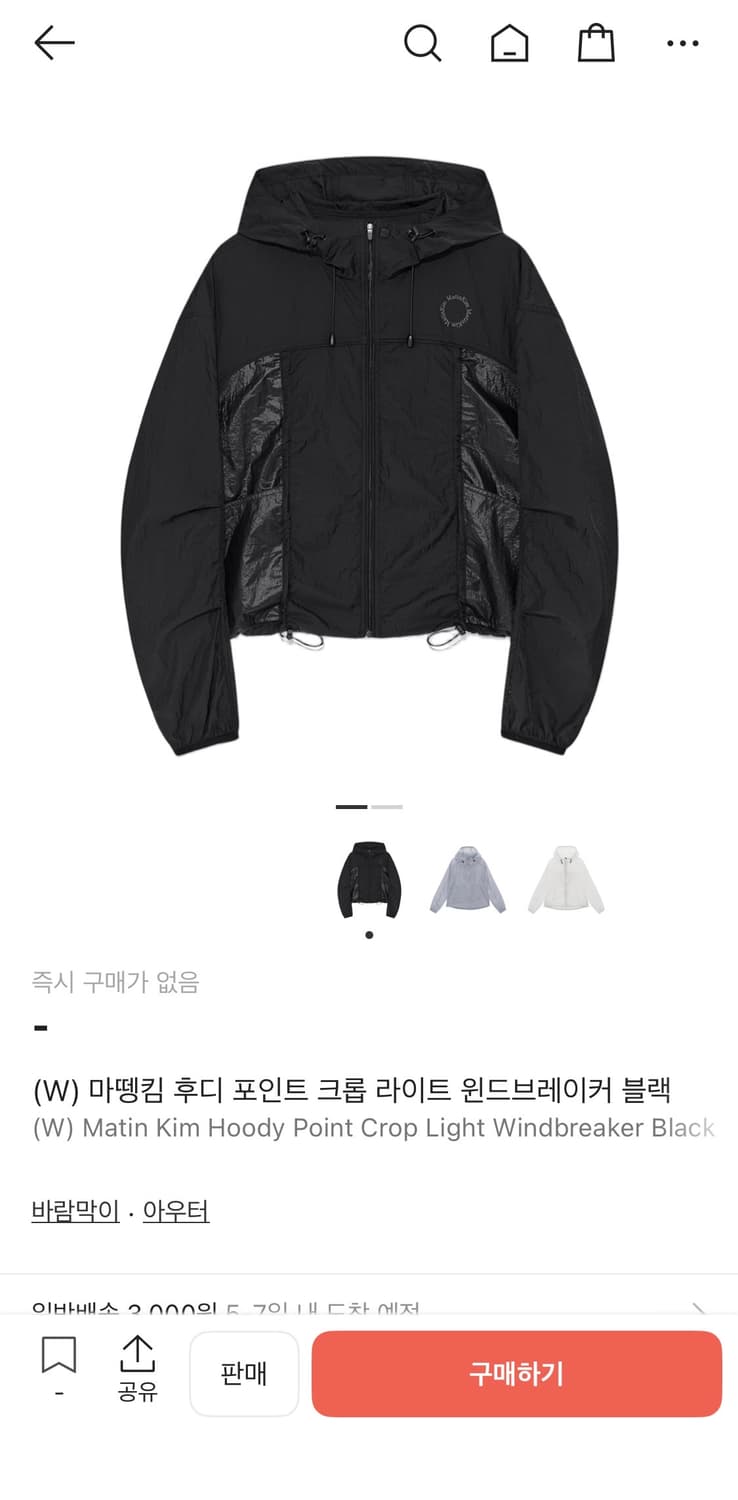
Task: Select the white colorway variant
Action: pos(568,878)
